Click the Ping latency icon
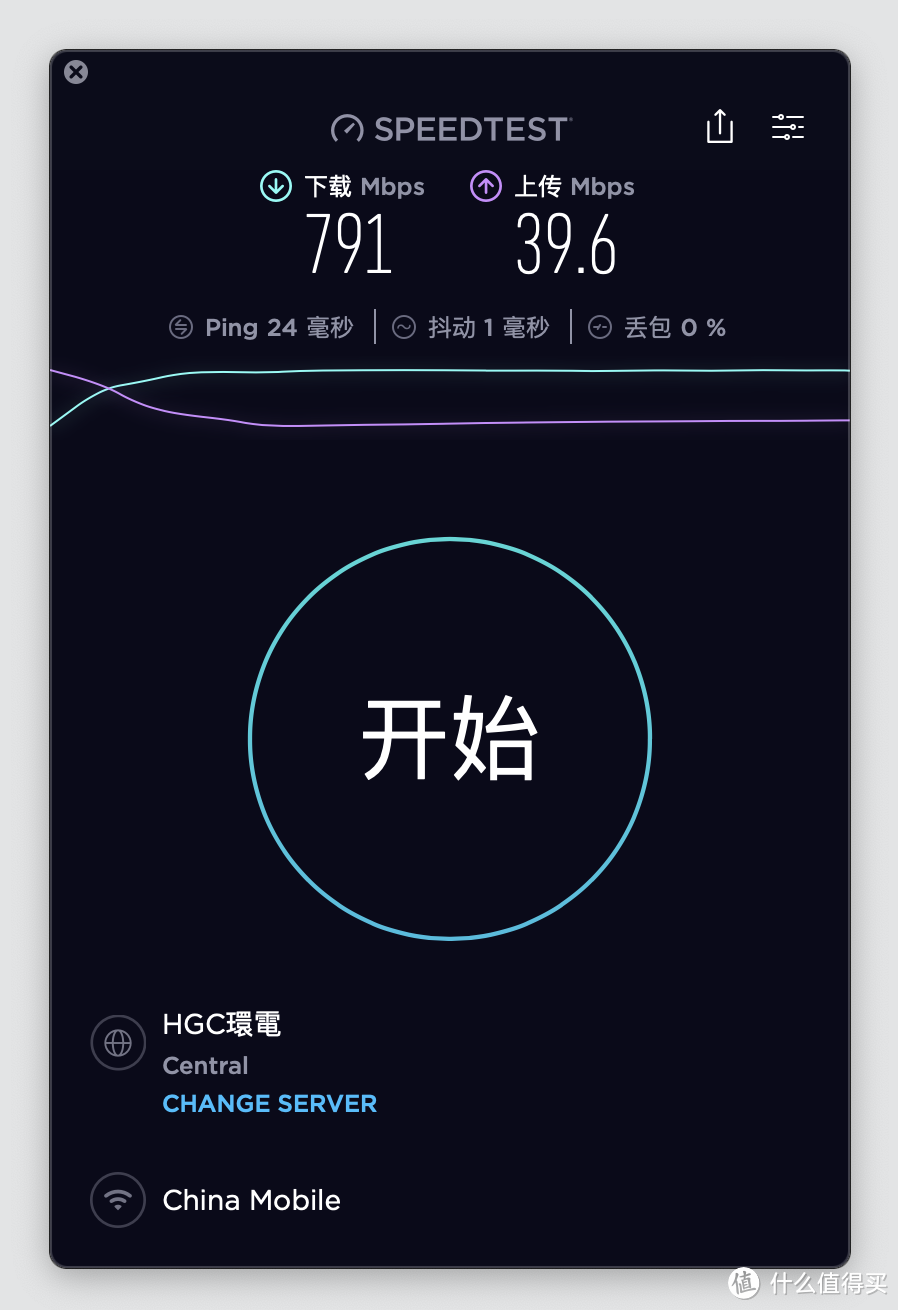898x1310 pixels. tap(182, 327)
